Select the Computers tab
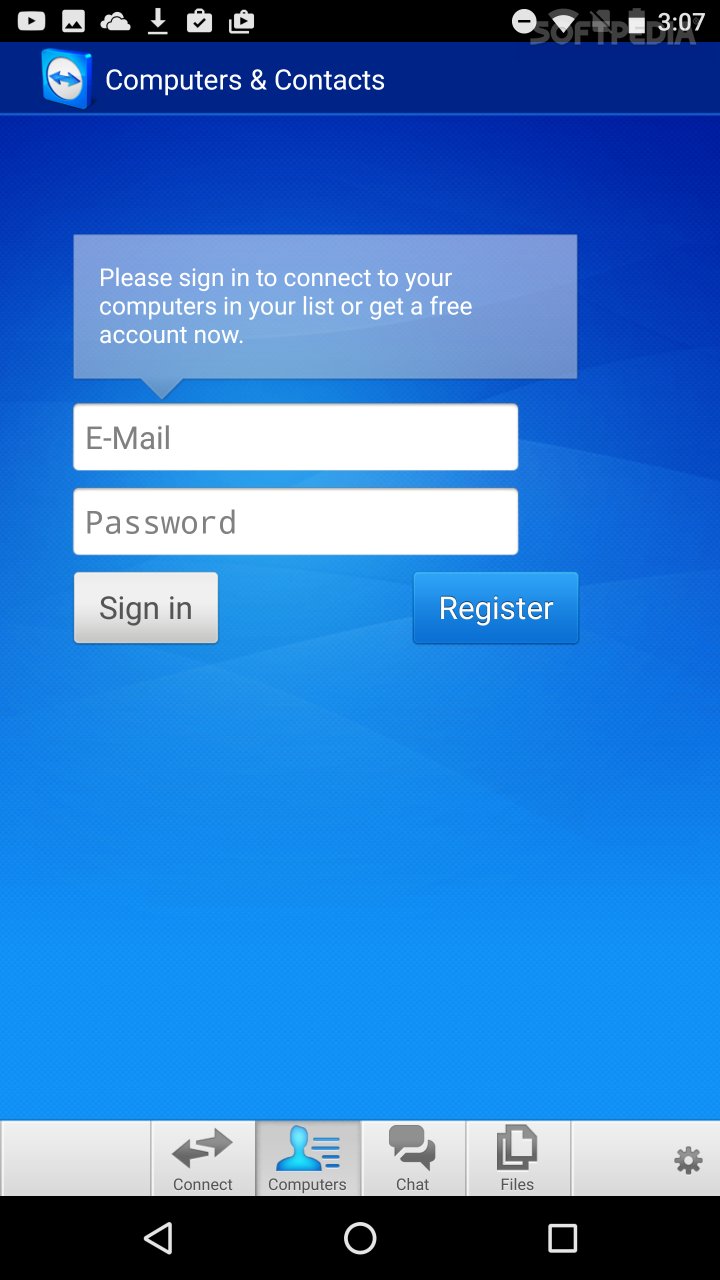 tap(308, 1158)
